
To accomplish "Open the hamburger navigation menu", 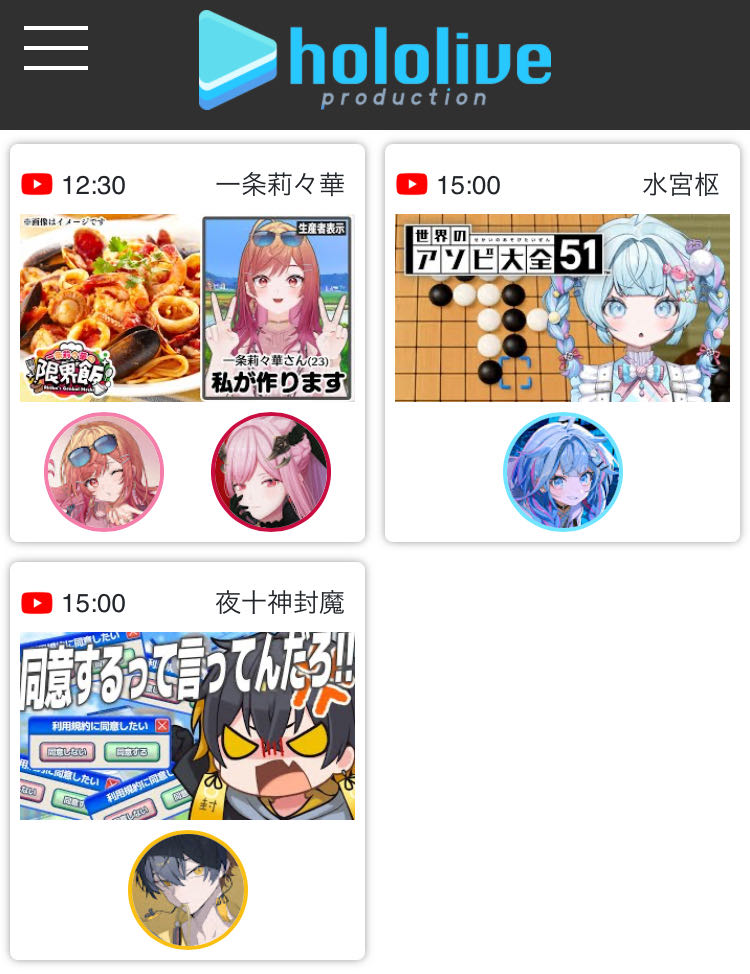I will pos(56,49).
